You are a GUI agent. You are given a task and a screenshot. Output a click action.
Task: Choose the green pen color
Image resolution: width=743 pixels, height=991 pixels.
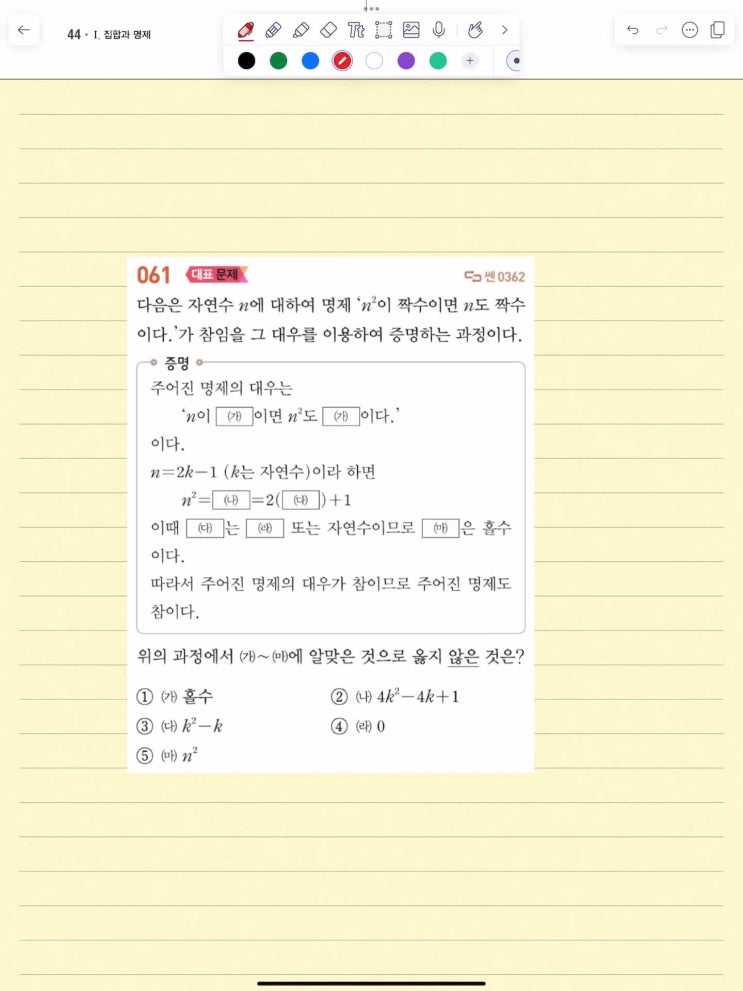[x=278, y=61]
